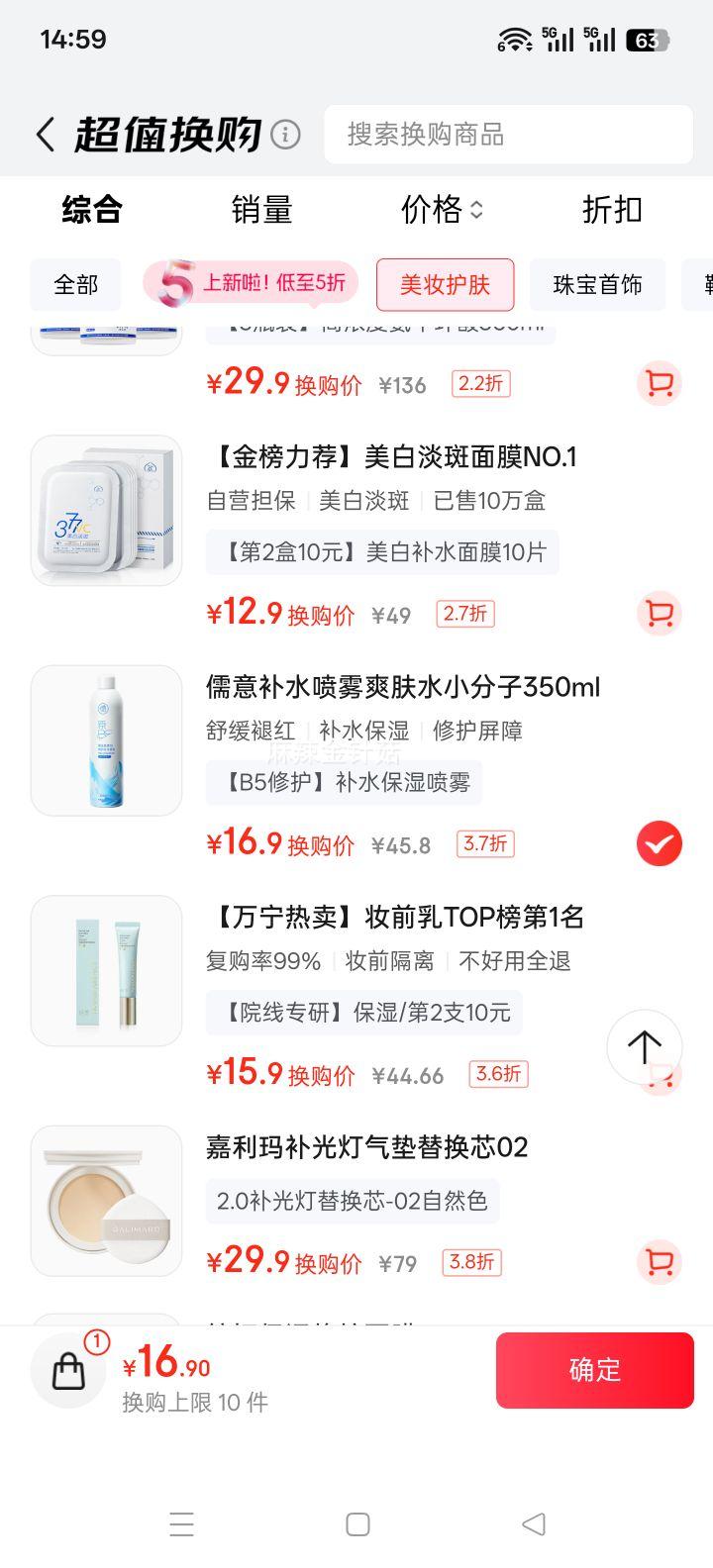Screen dimensions: 713x1568
Task: Filter by 珠宝首饰 category
Action: tap(597, 285)
